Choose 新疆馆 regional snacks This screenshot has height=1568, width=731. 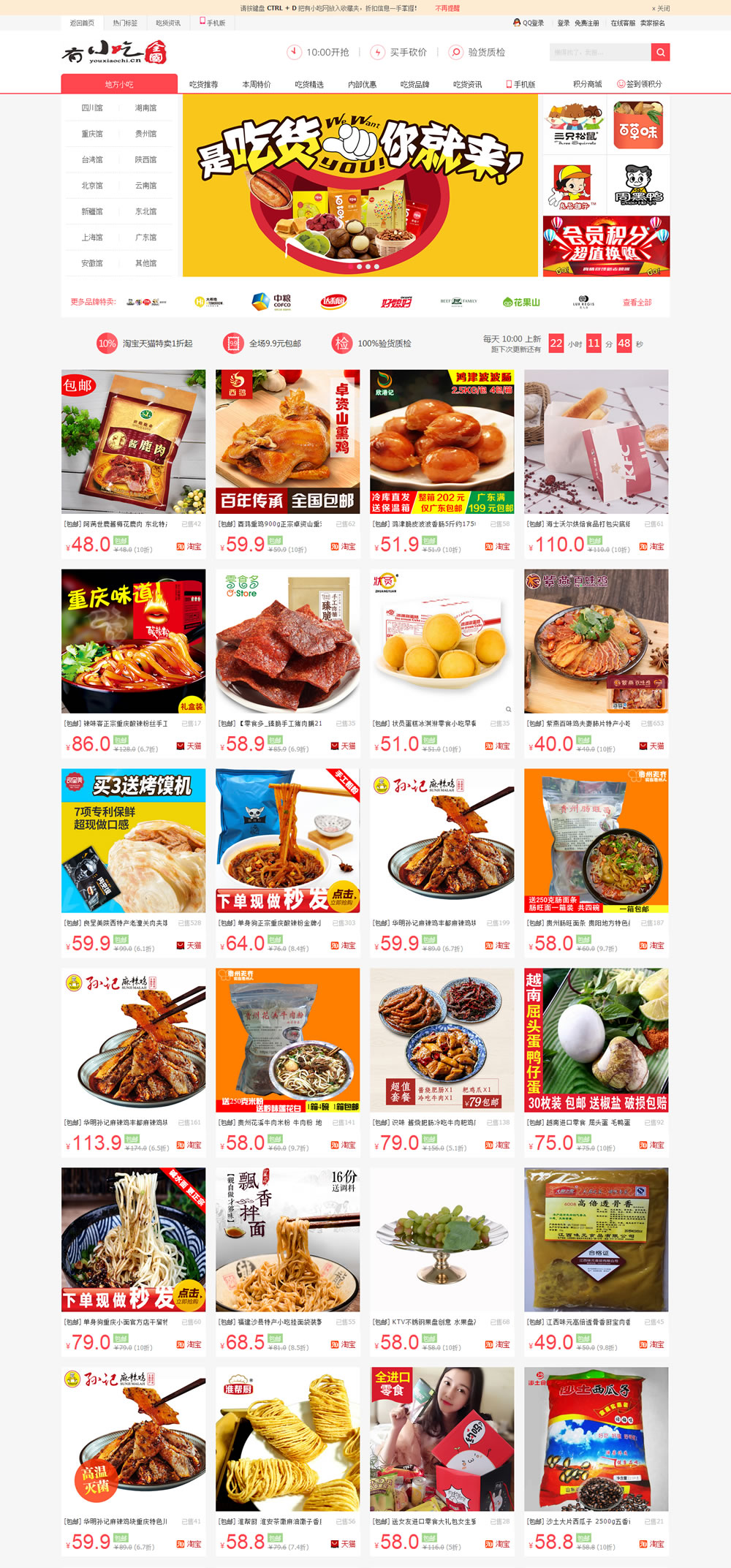(92, 211)
